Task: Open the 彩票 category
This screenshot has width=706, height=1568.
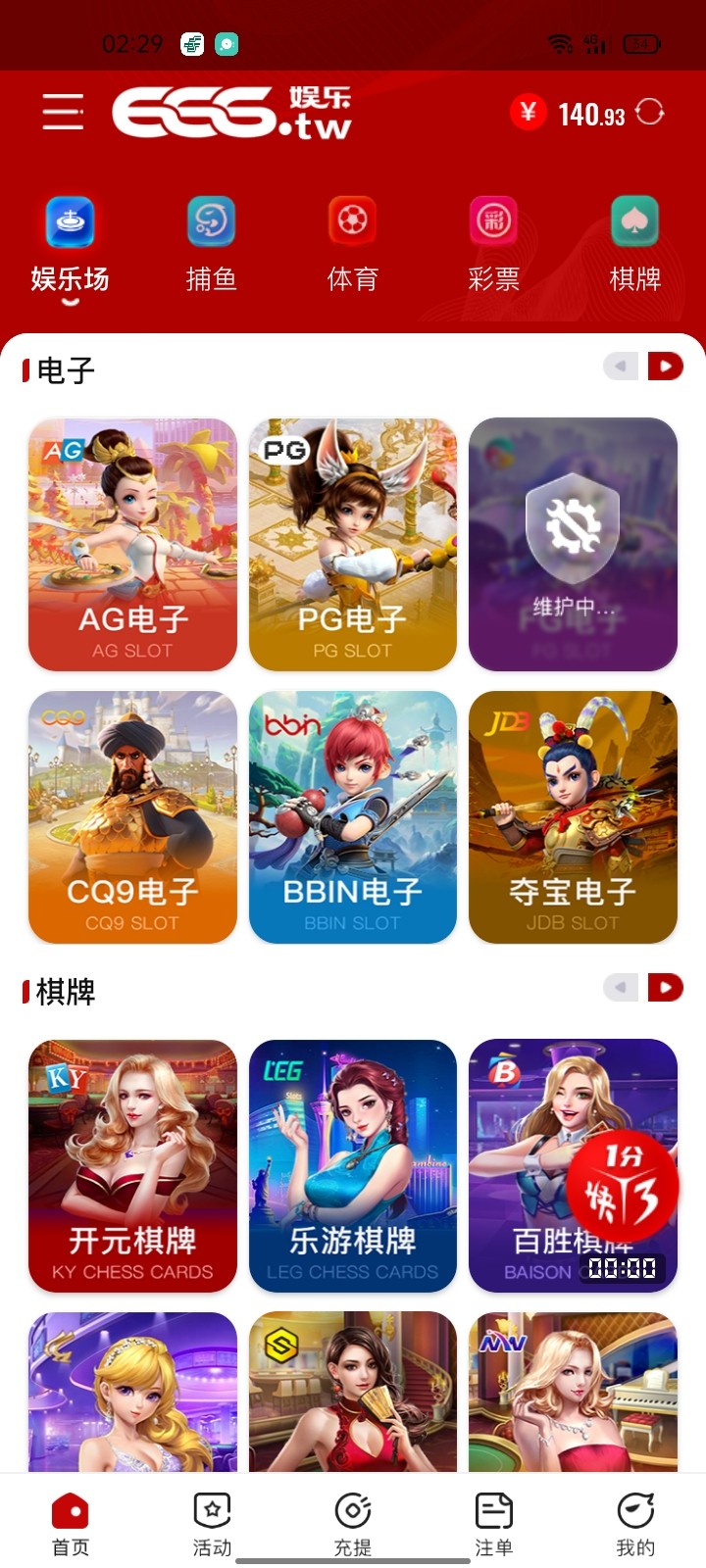Action: click(493, 245)
